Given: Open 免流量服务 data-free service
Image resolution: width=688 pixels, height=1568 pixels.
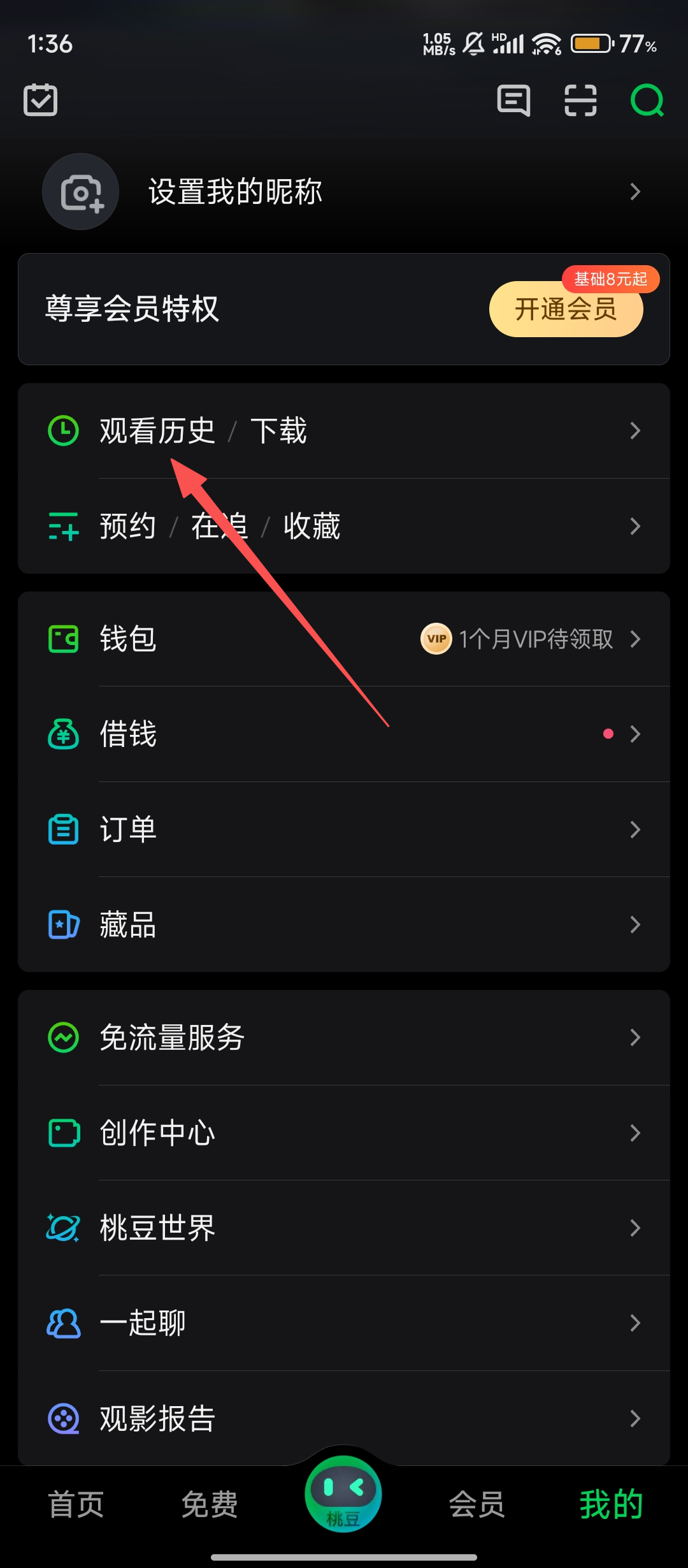Looking at the screenshot, I should (x=344, y=1038).
